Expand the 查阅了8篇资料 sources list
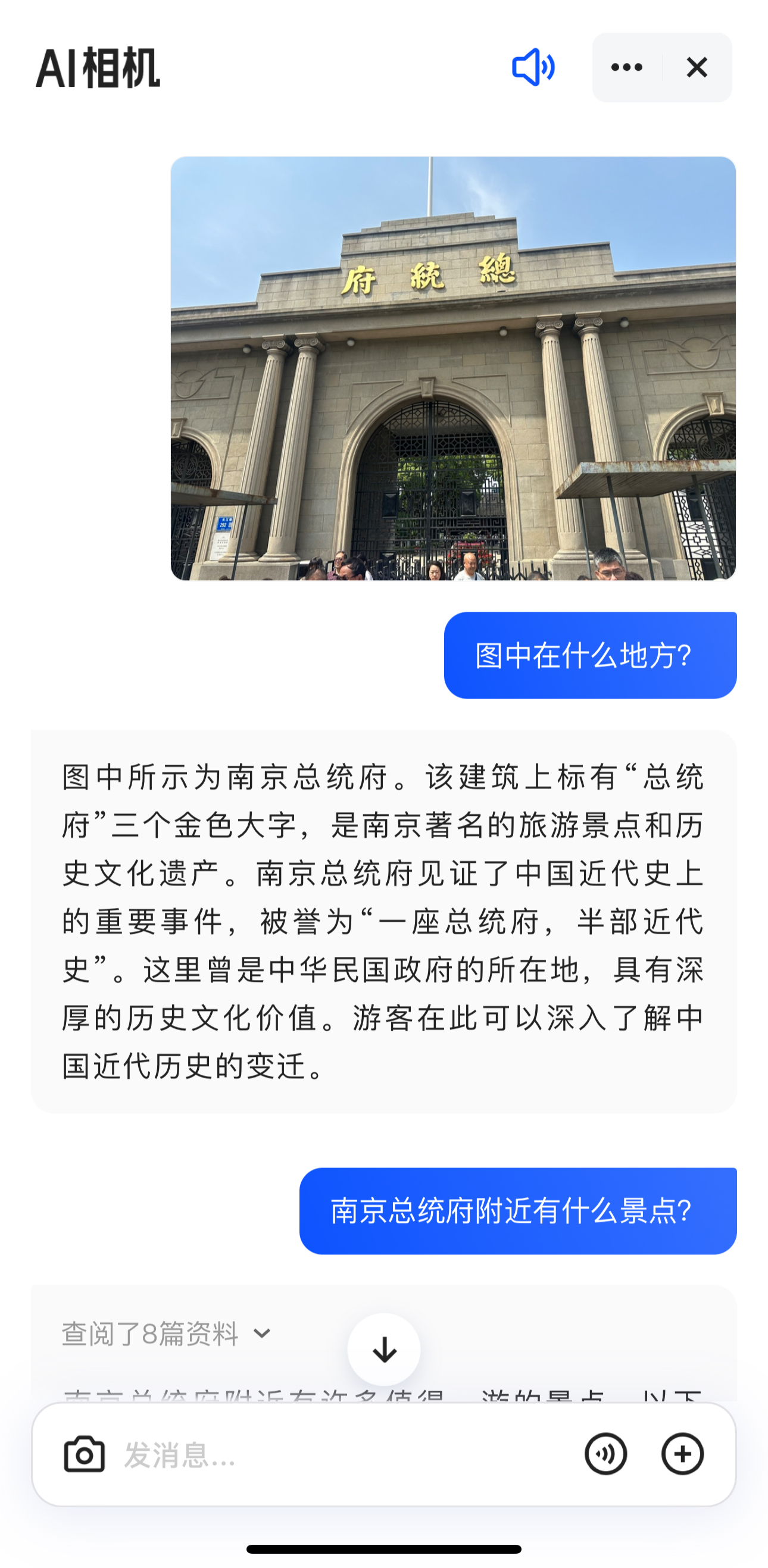 click(x=166, y=1334)
